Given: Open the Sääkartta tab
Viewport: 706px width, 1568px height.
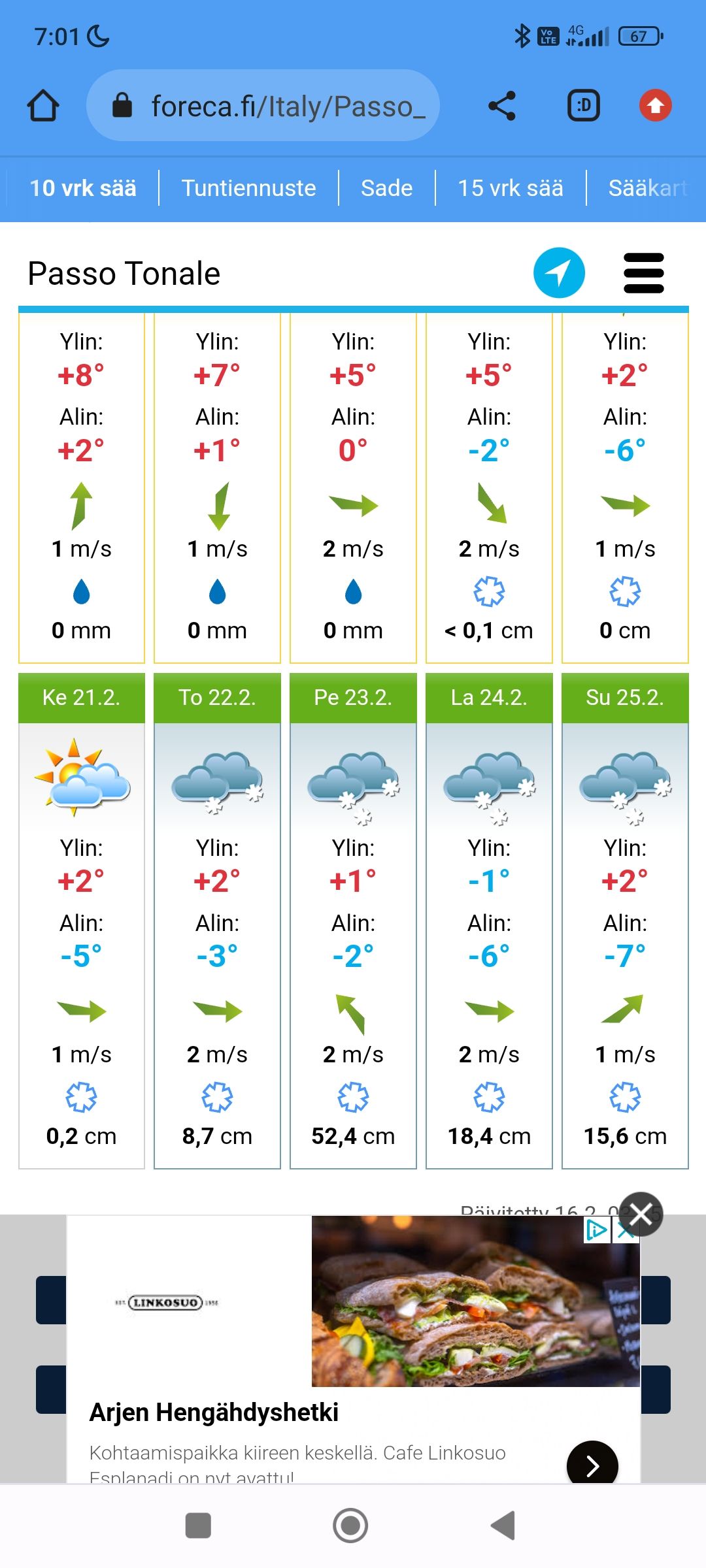Looking at the screenshot, I should (647, 188).
